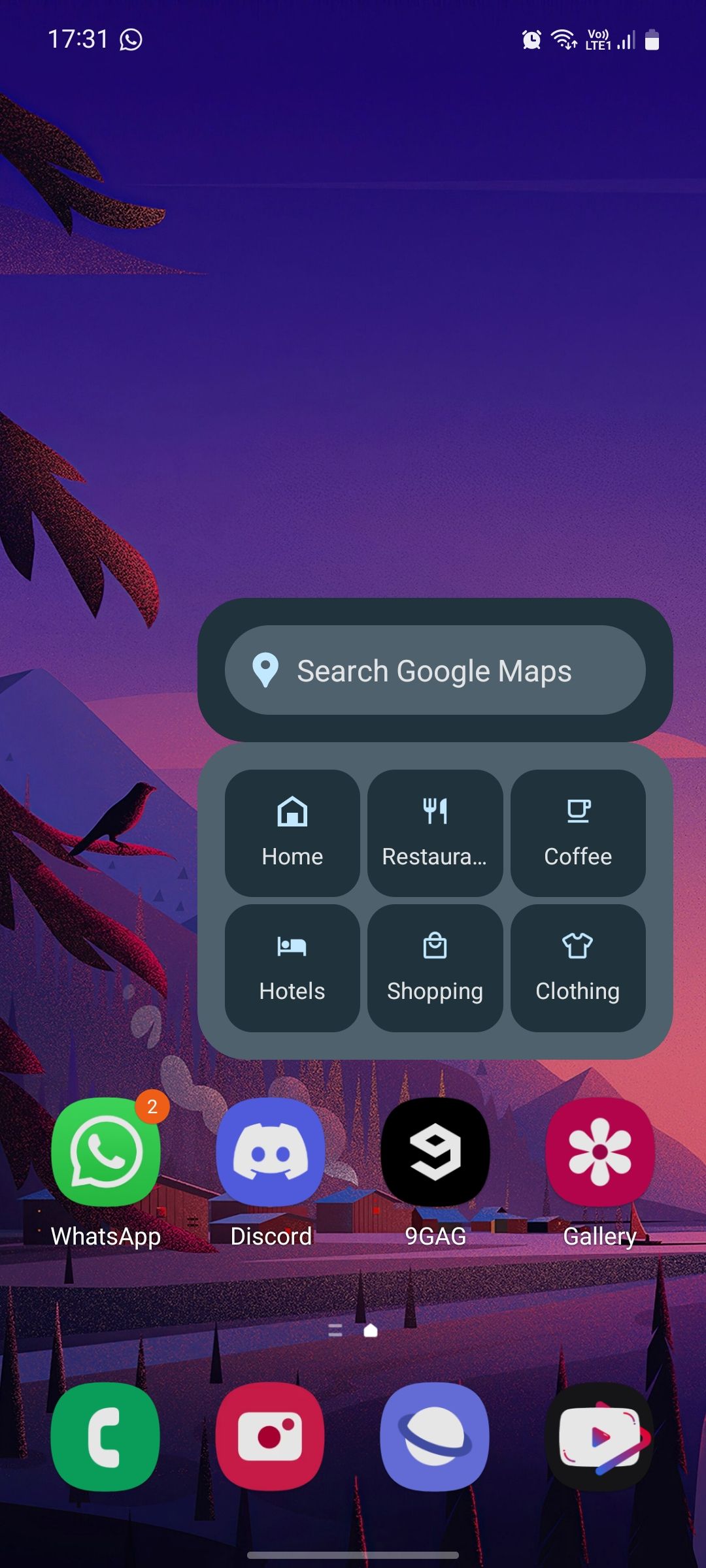Find Restaurants nearby

(435, 833)
